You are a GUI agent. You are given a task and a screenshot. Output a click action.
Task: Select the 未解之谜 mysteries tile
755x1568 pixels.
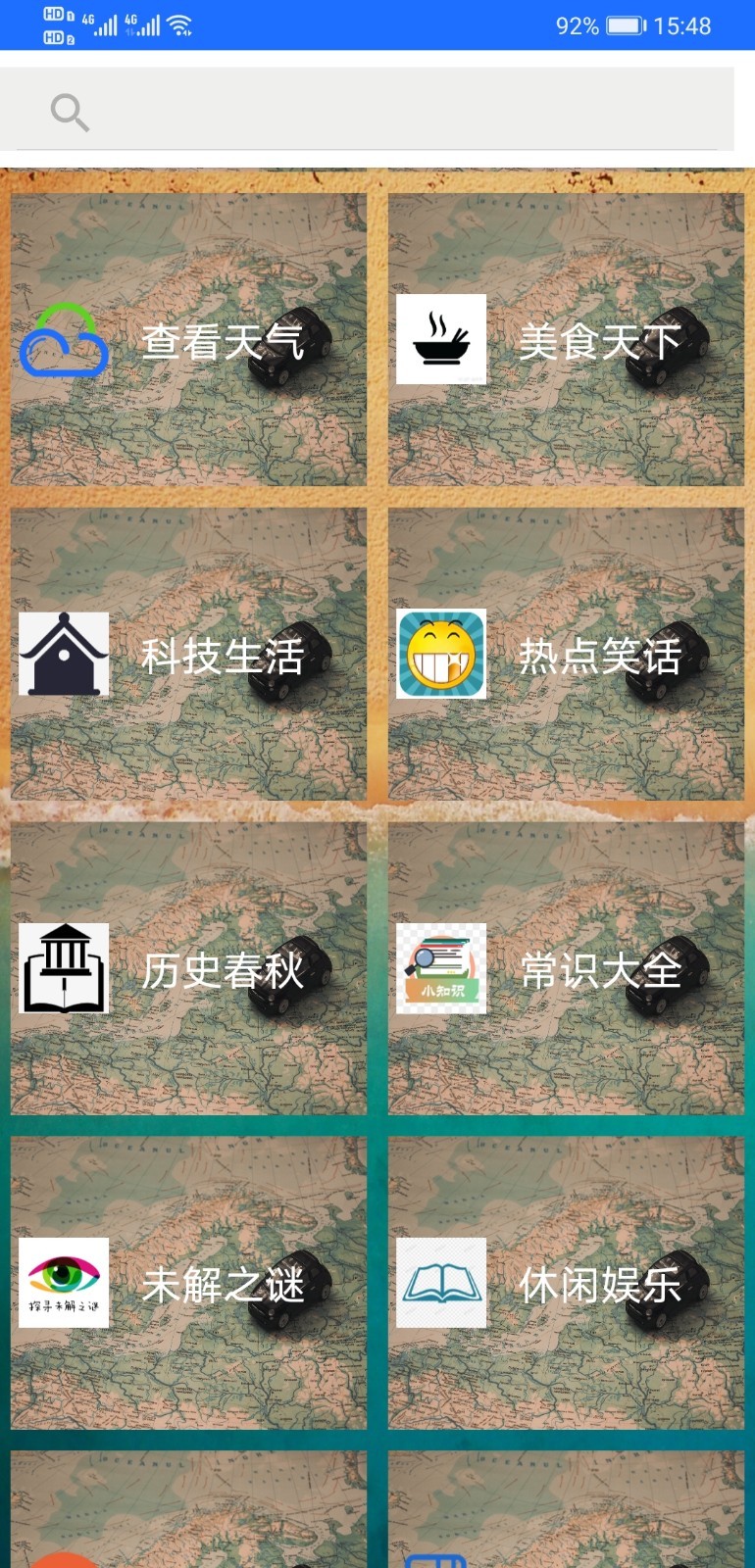click(188, 1283)
